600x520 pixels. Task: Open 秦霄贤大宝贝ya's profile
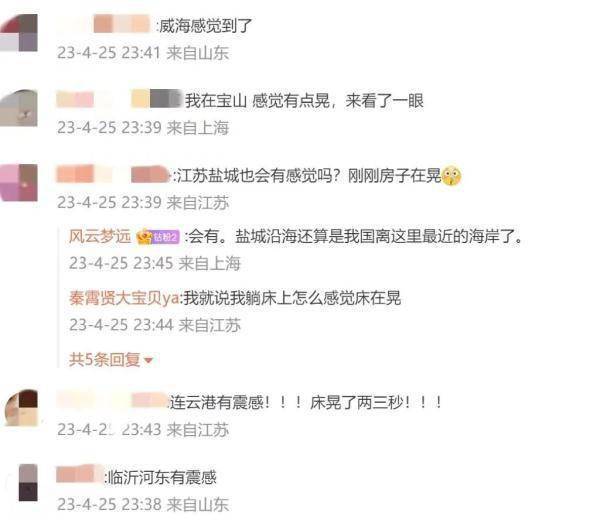coord(122,298)
